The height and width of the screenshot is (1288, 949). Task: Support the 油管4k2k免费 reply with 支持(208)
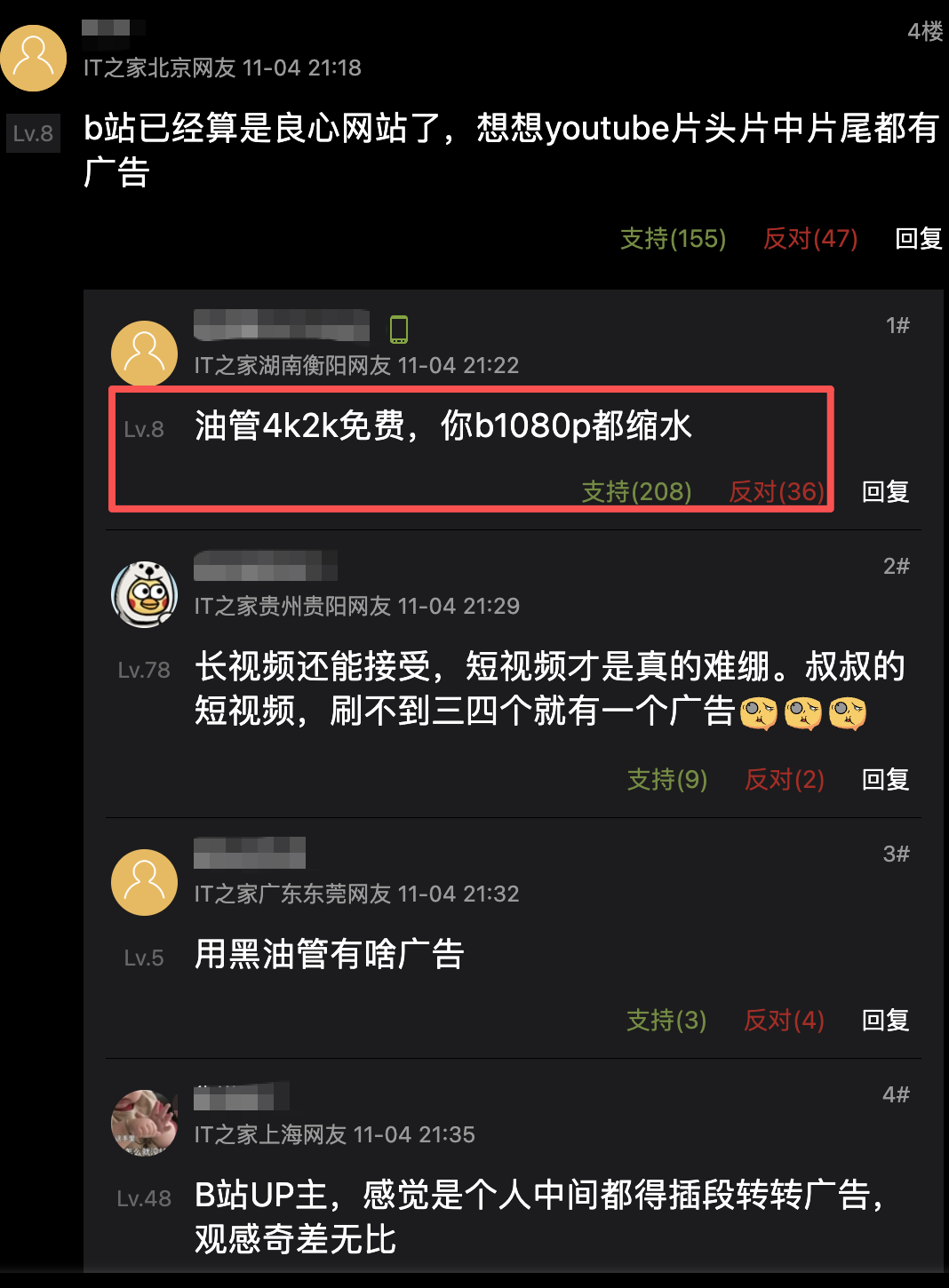click(x=636, y=491)
